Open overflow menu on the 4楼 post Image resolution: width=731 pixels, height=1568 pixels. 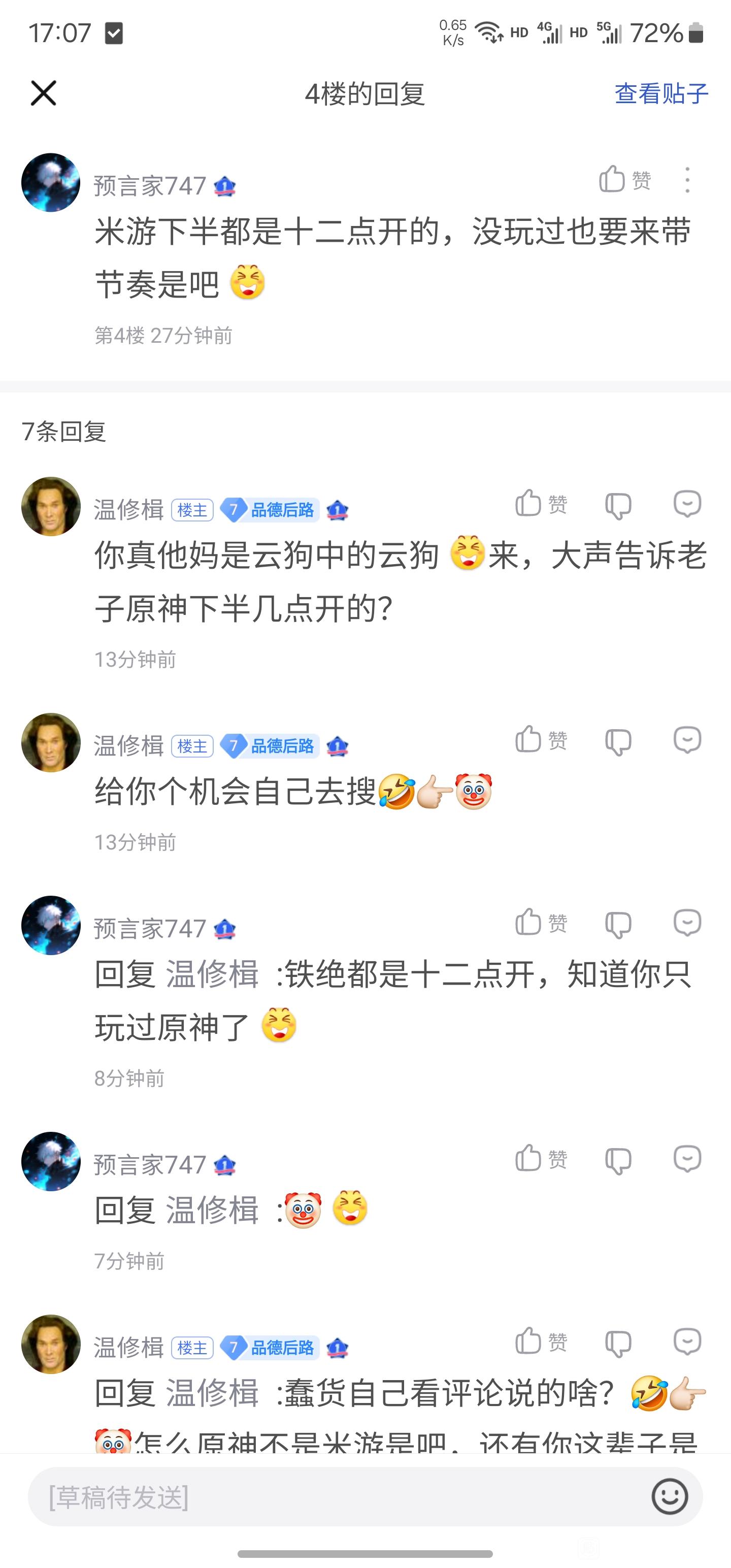point(687,180)
